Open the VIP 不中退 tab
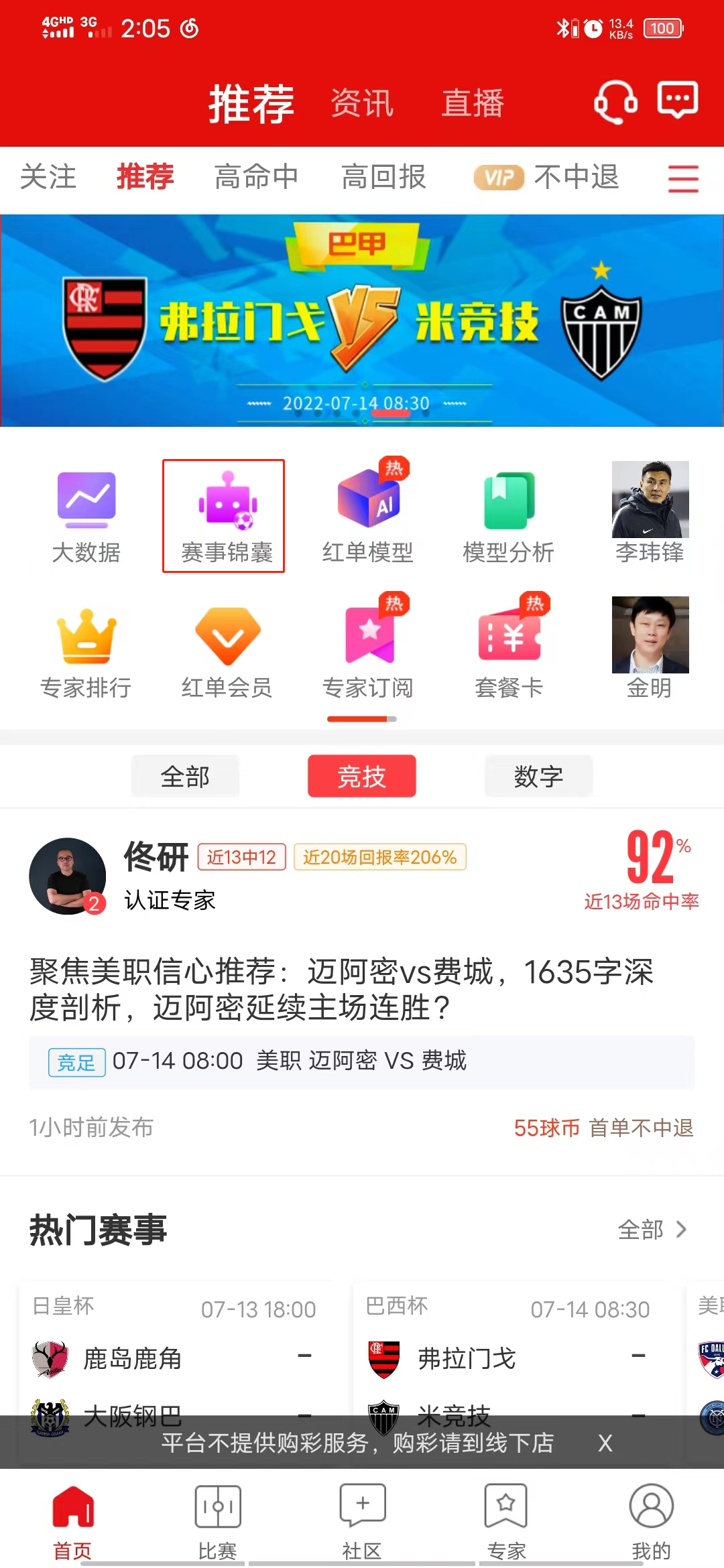The width and height of the screenshot is (724, 1568). 546,178
